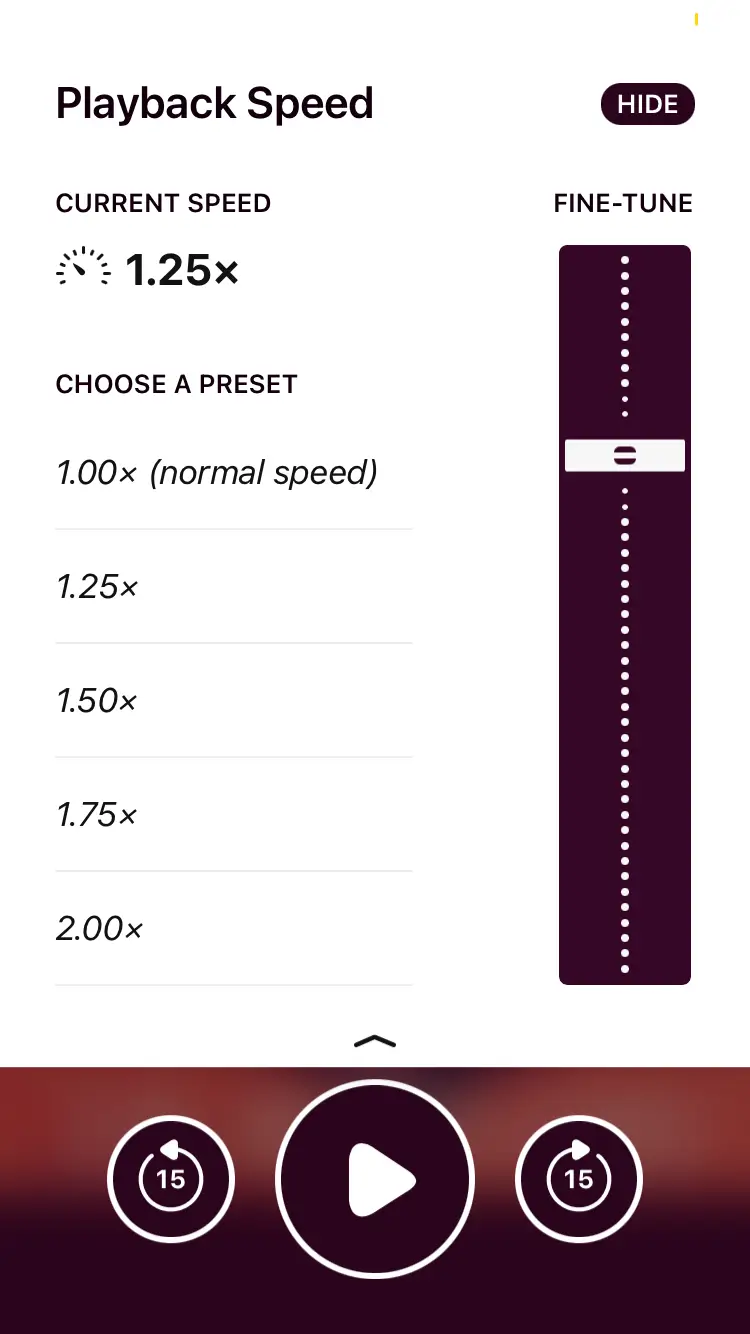Rewind 15 seconds
This screenshot has width=750, height=1334.
click(171, 1179)
